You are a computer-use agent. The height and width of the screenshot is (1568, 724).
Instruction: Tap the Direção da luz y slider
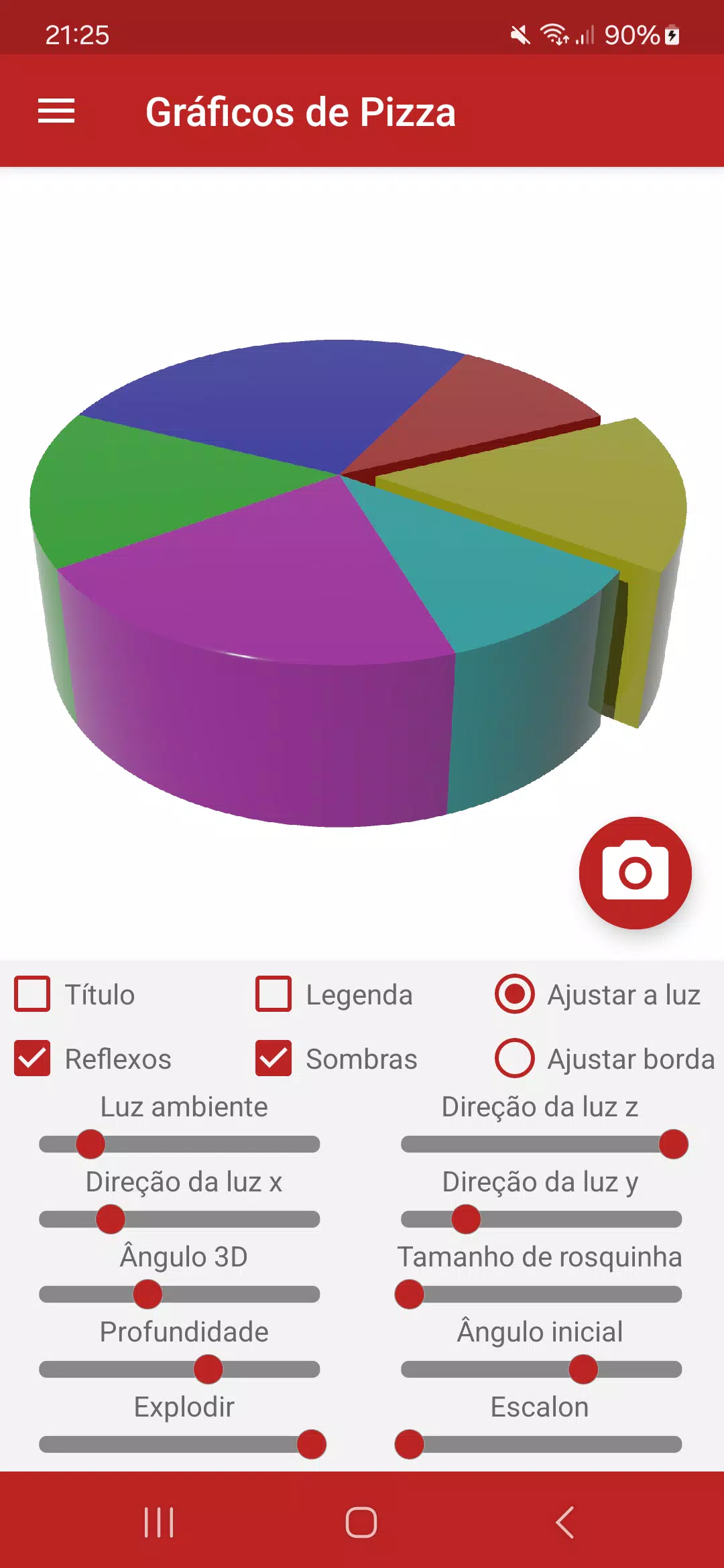tap(542, 1219)
